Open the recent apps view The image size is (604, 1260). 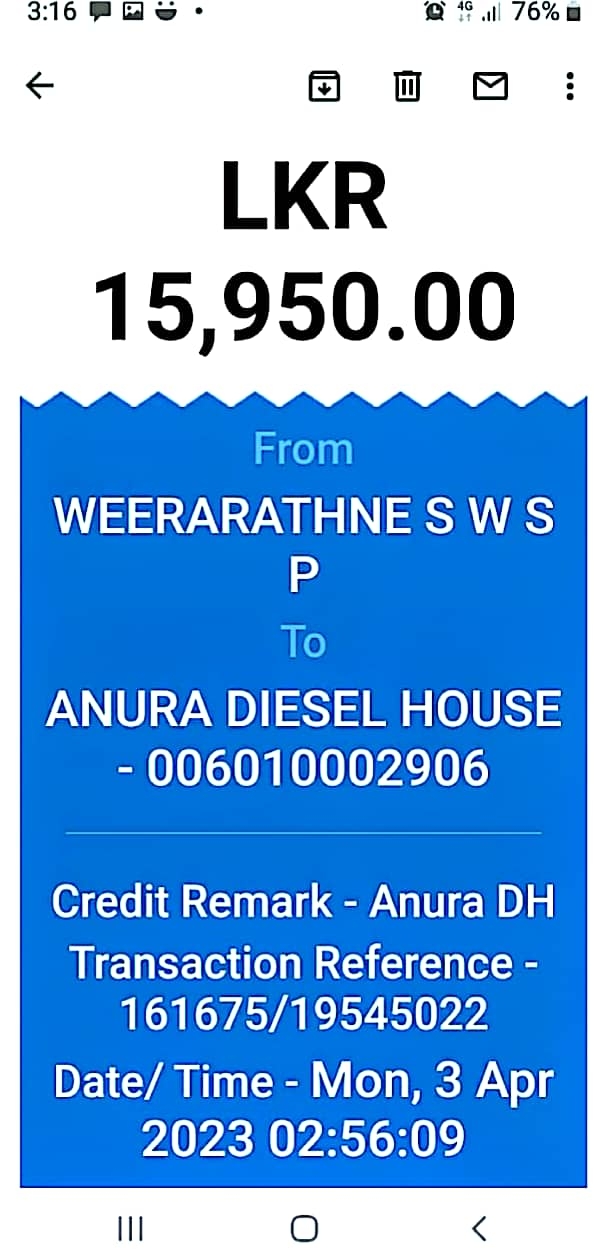(x=130, y=1228)
